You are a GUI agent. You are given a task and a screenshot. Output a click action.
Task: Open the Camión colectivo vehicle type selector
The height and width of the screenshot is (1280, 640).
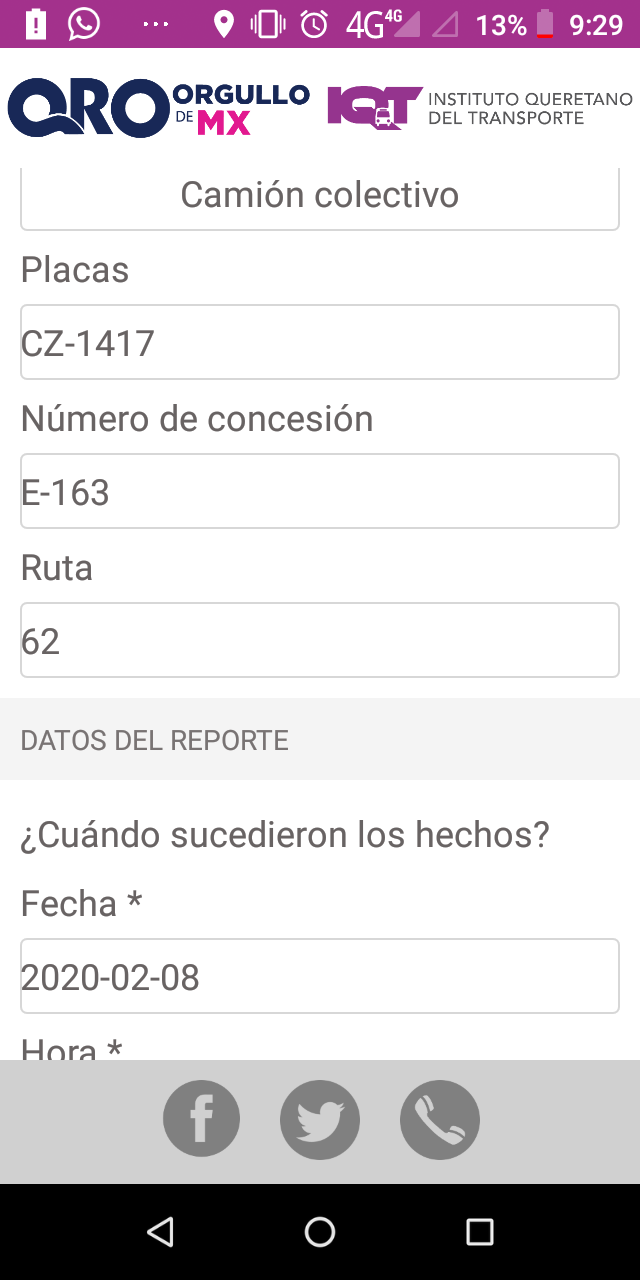tap(320, 196)
